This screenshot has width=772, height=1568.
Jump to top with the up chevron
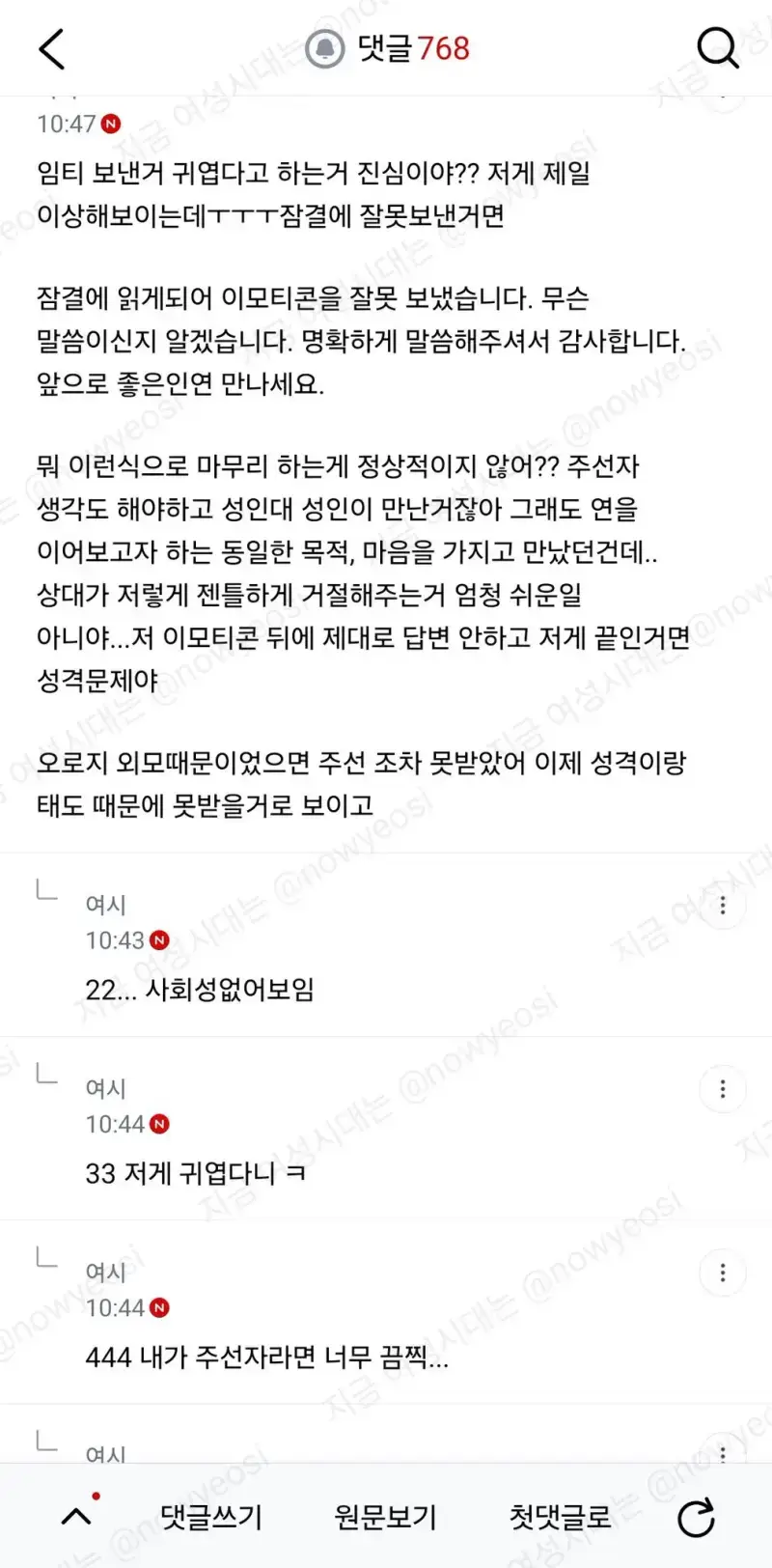coord(77,1516)
